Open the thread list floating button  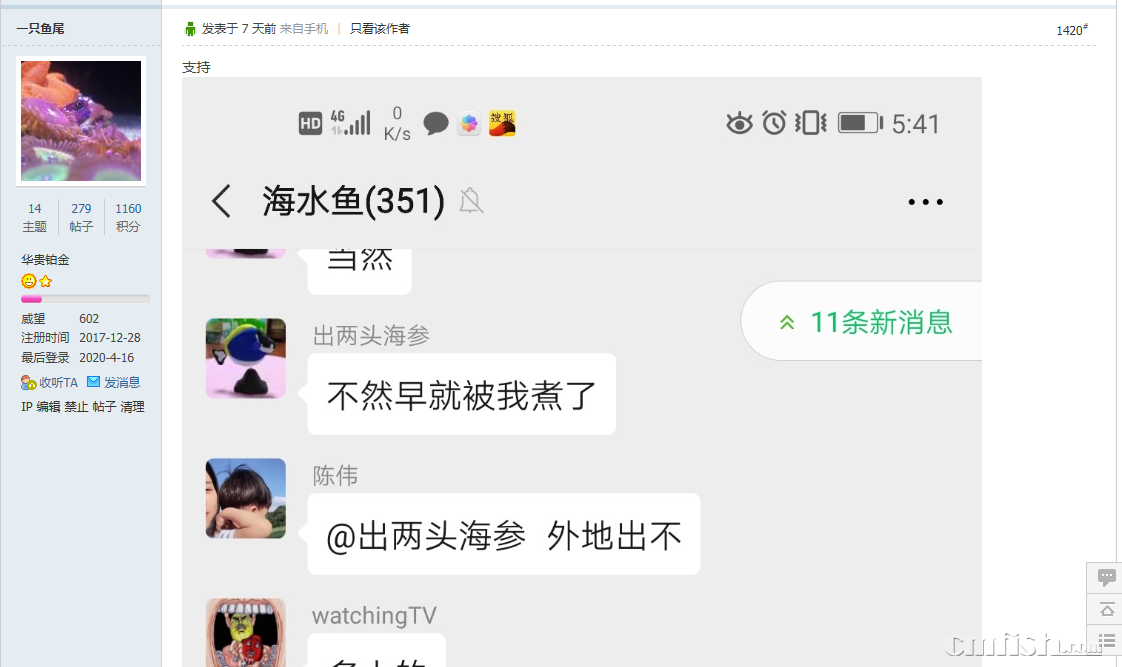[1106, 640]
